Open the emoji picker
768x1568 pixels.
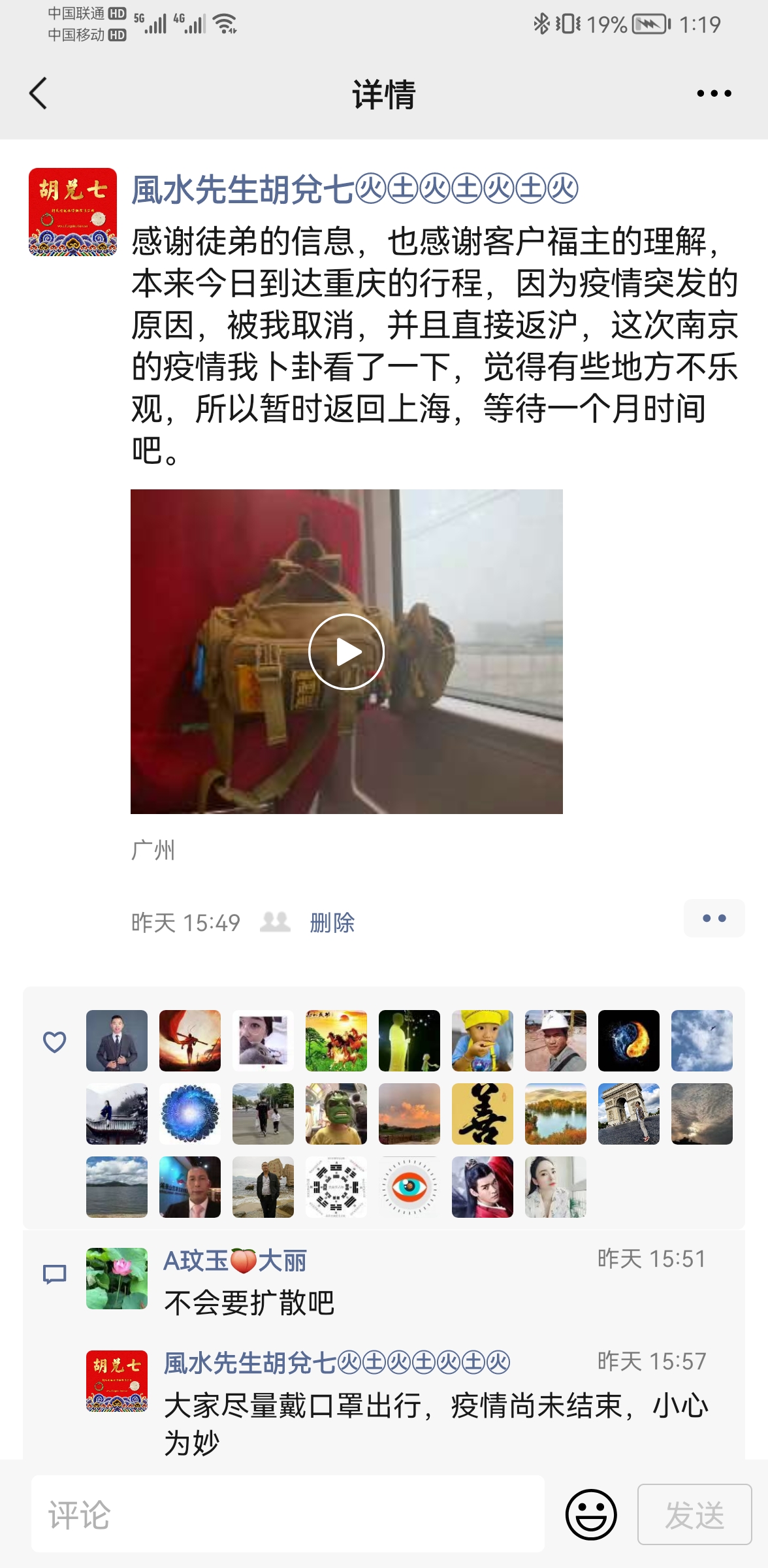pyautogui.click(x=591, y=1514)
